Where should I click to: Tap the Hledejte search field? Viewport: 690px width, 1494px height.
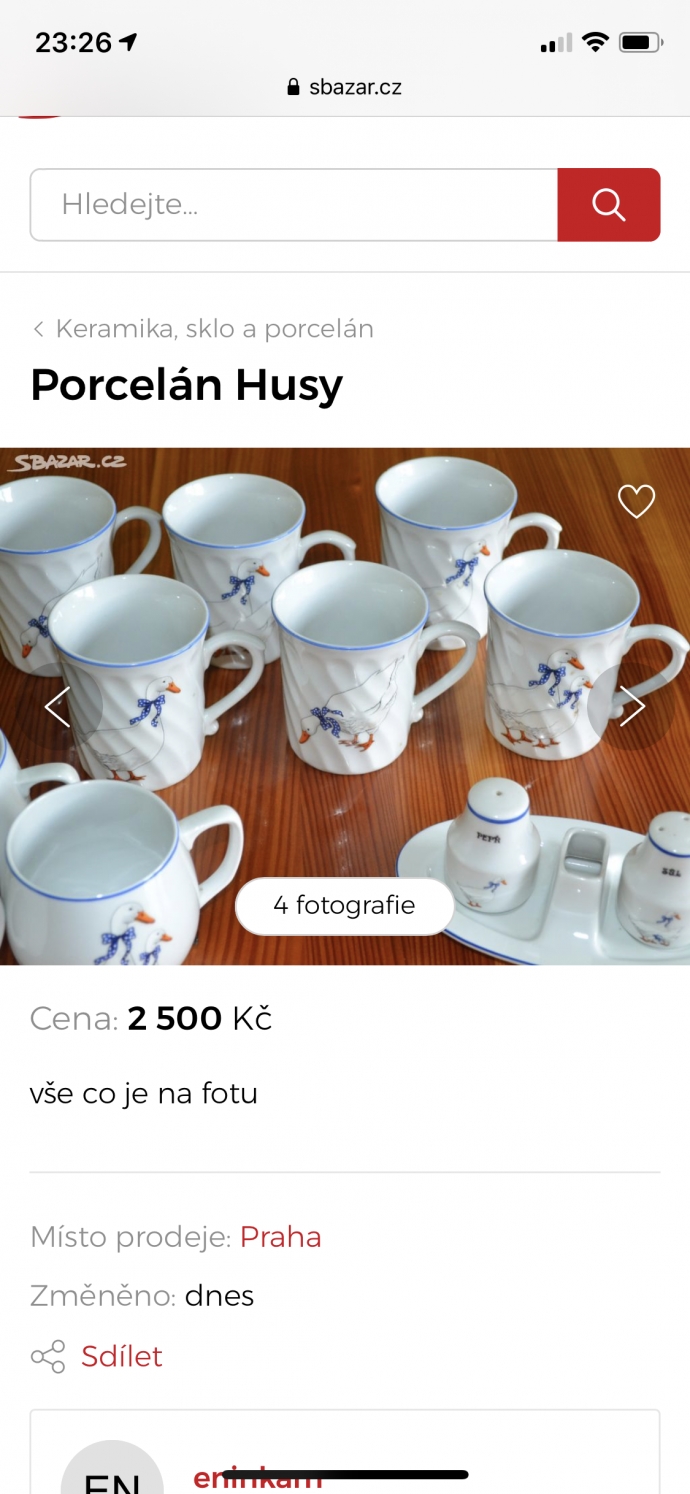coord(293,205)
